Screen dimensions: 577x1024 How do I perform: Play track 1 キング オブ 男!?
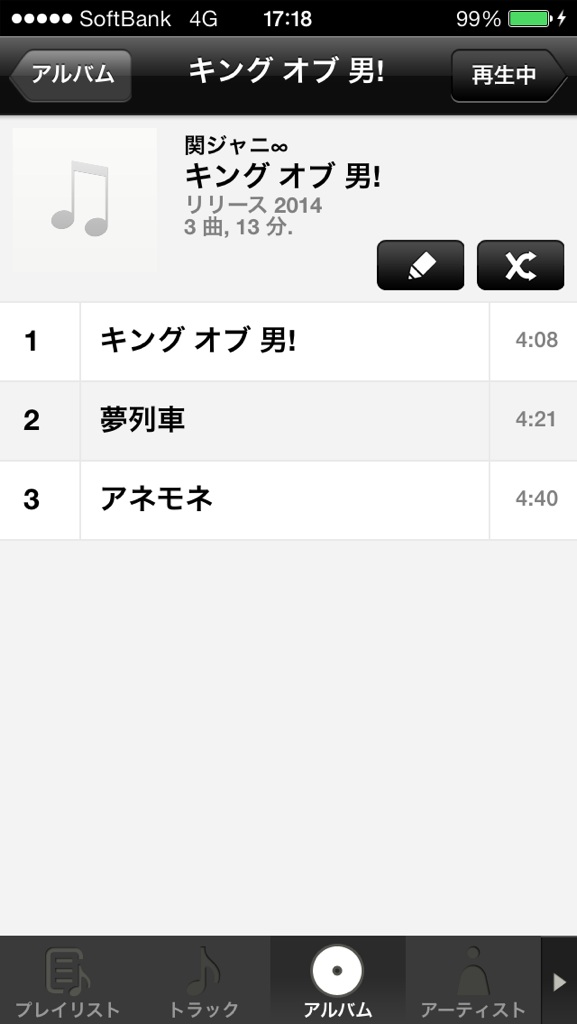(288, 341)
